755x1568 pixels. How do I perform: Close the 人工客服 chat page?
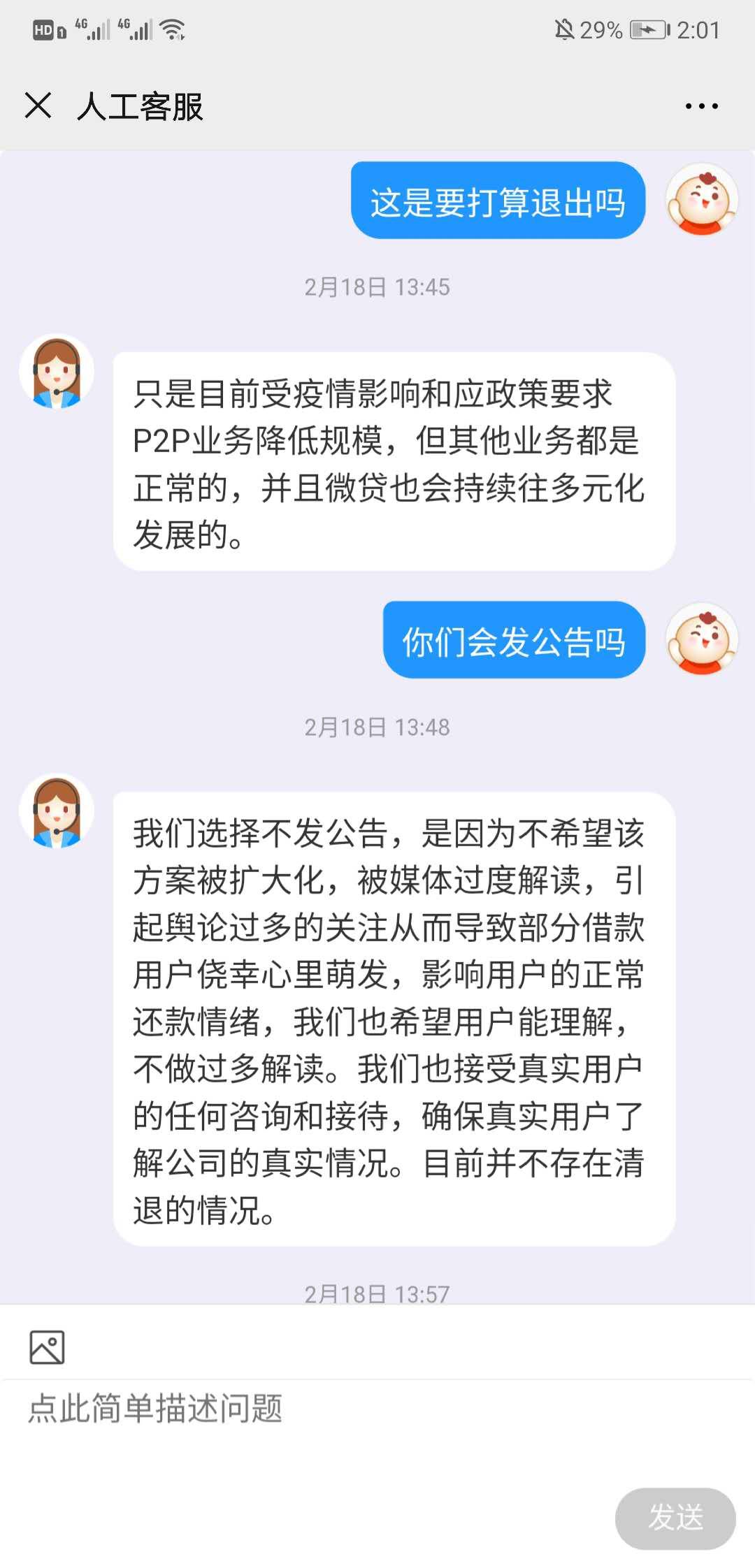(x=38, y=106)
